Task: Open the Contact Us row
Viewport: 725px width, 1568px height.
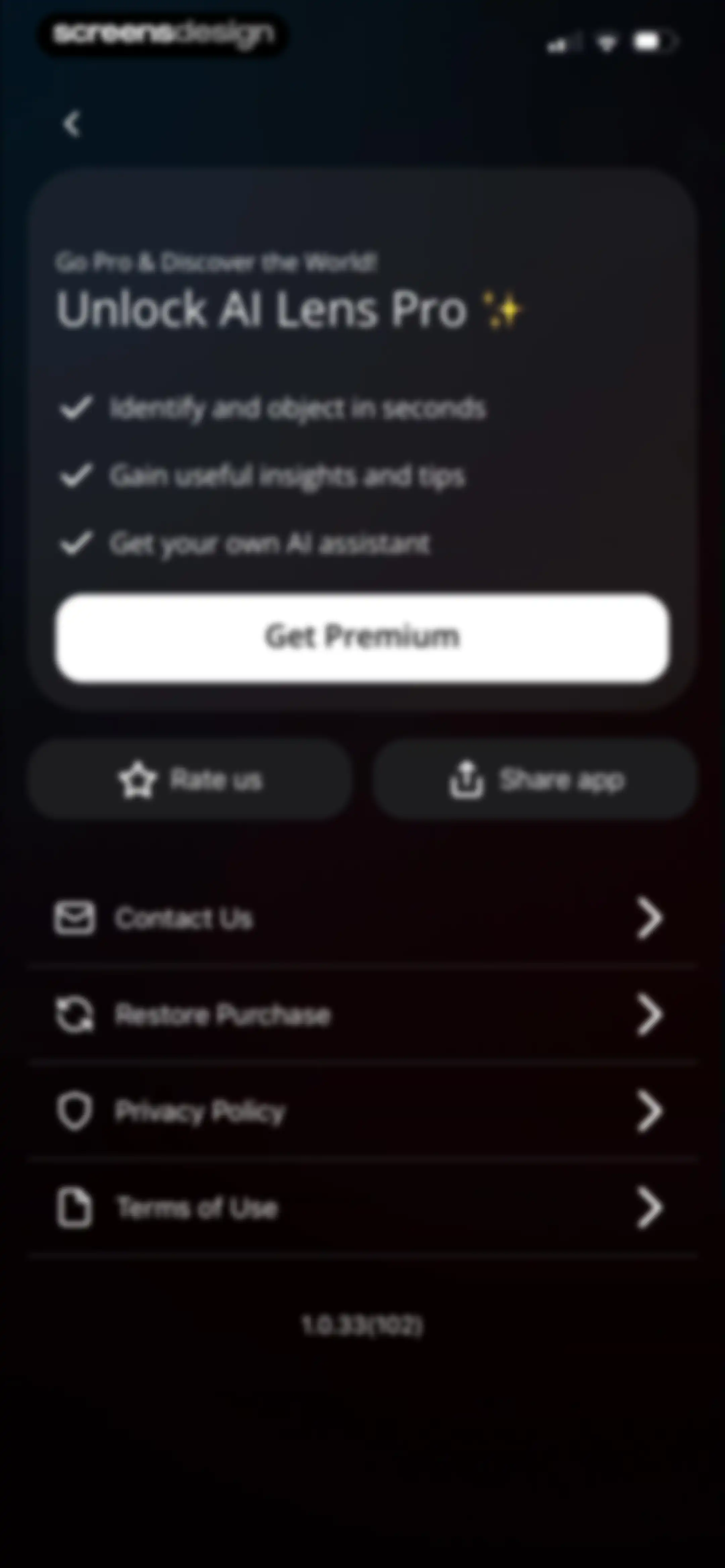Action: click(363, 918)
